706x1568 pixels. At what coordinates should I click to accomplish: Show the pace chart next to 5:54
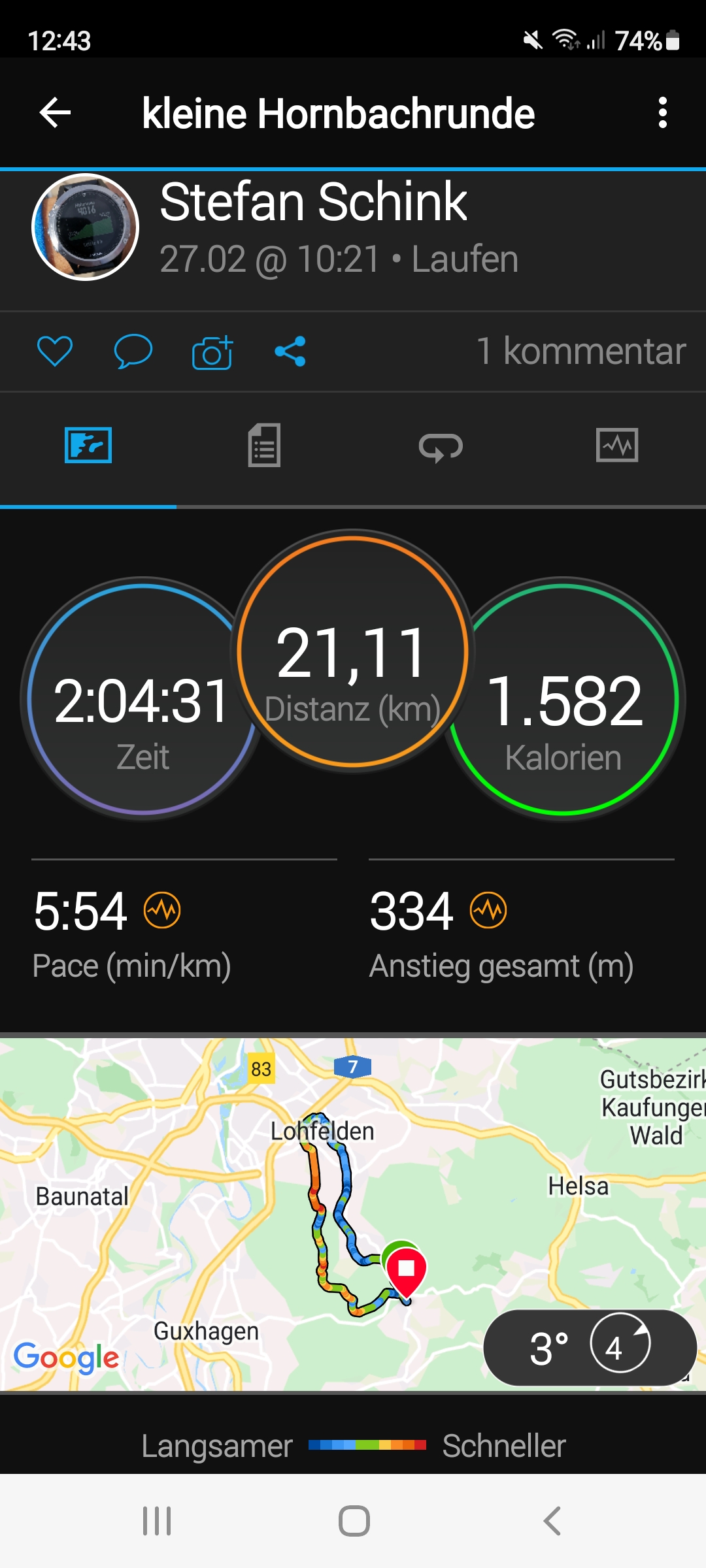point(162,910)
